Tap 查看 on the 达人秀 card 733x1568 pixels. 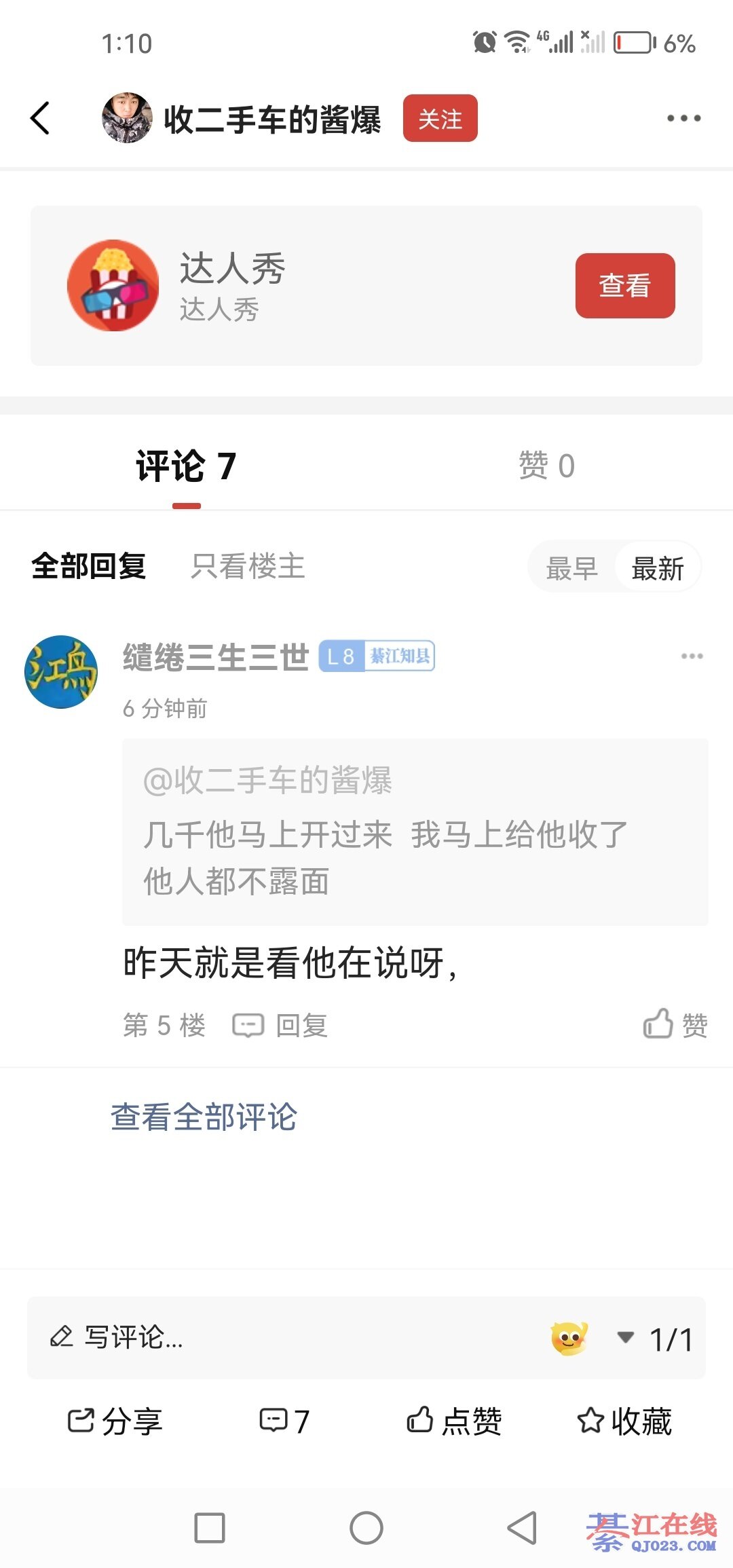624,286
